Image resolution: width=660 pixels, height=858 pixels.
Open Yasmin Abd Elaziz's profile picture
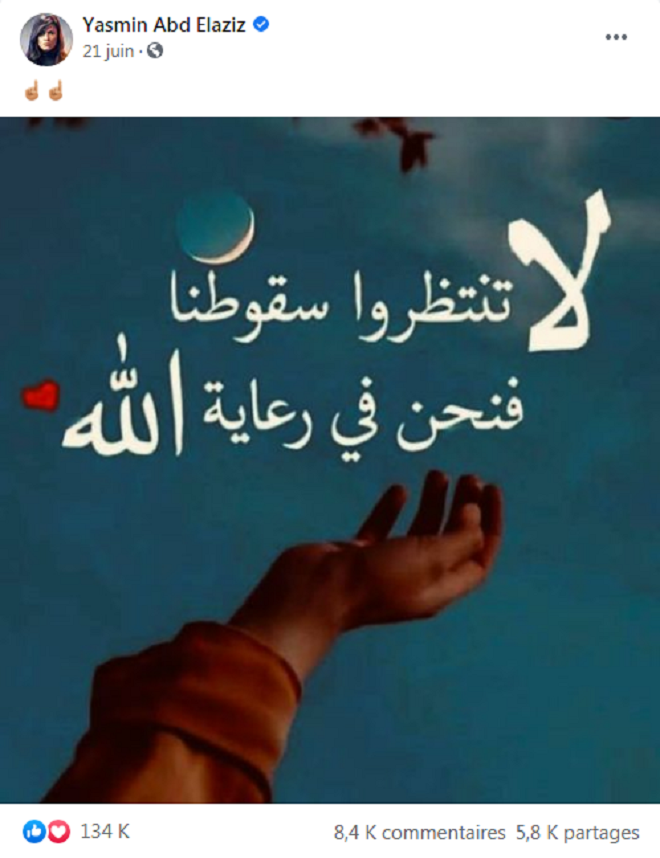pos(46,39)
